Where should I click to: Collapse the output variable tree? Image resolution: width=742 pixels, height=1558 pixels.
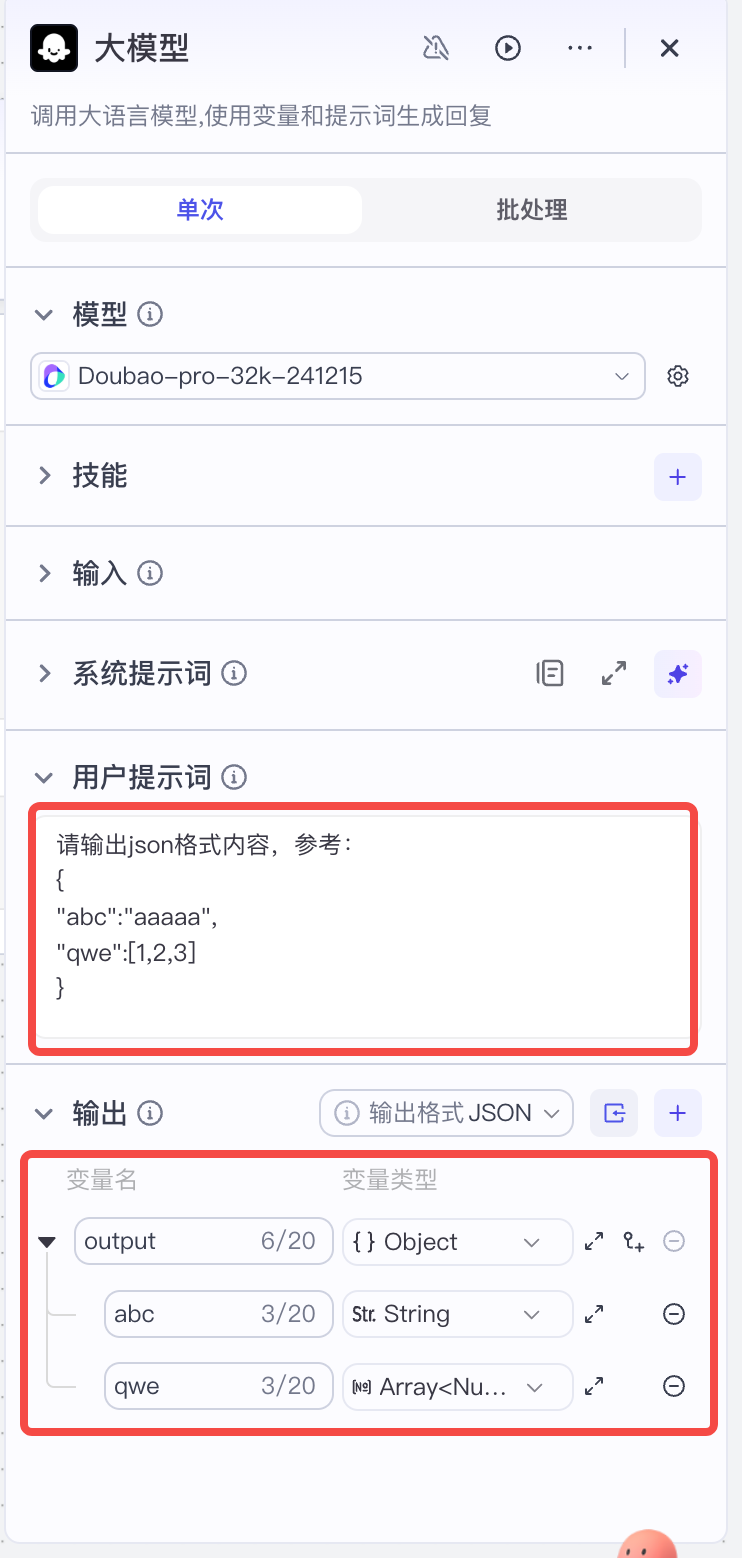[47, 1242]
